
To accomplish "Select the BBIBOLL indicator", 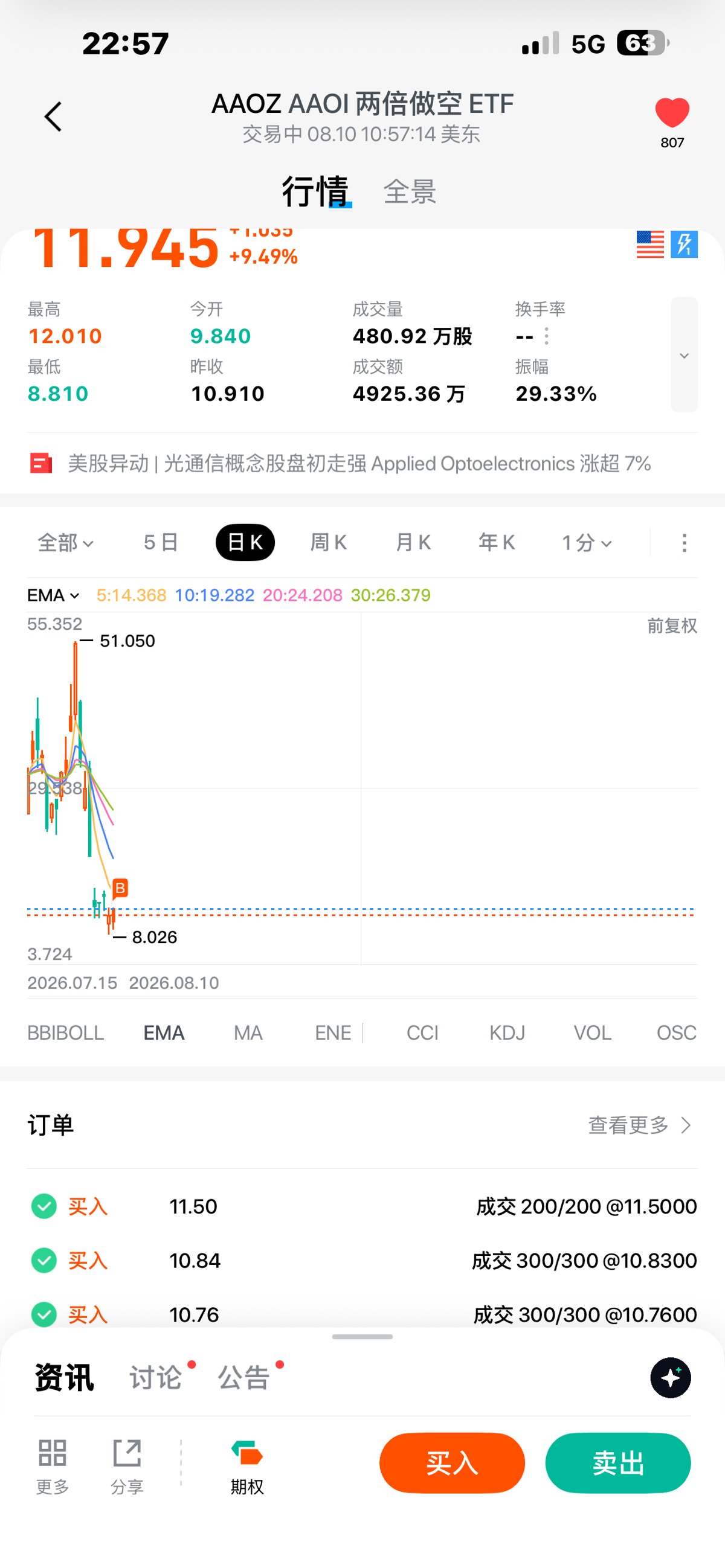I will tap(66, 1033).
